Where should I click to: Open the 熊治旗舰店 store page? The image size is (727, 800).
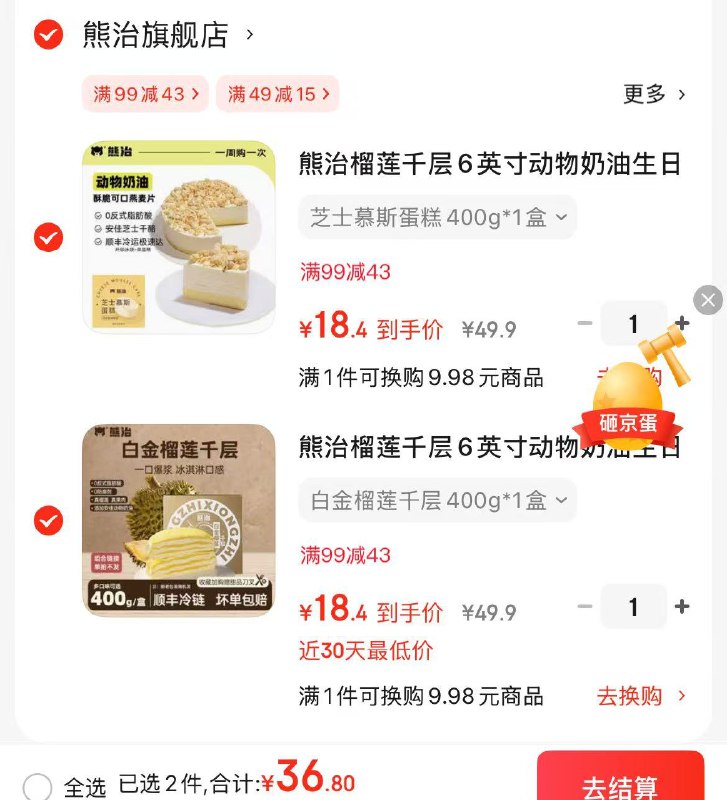(152, 33)
